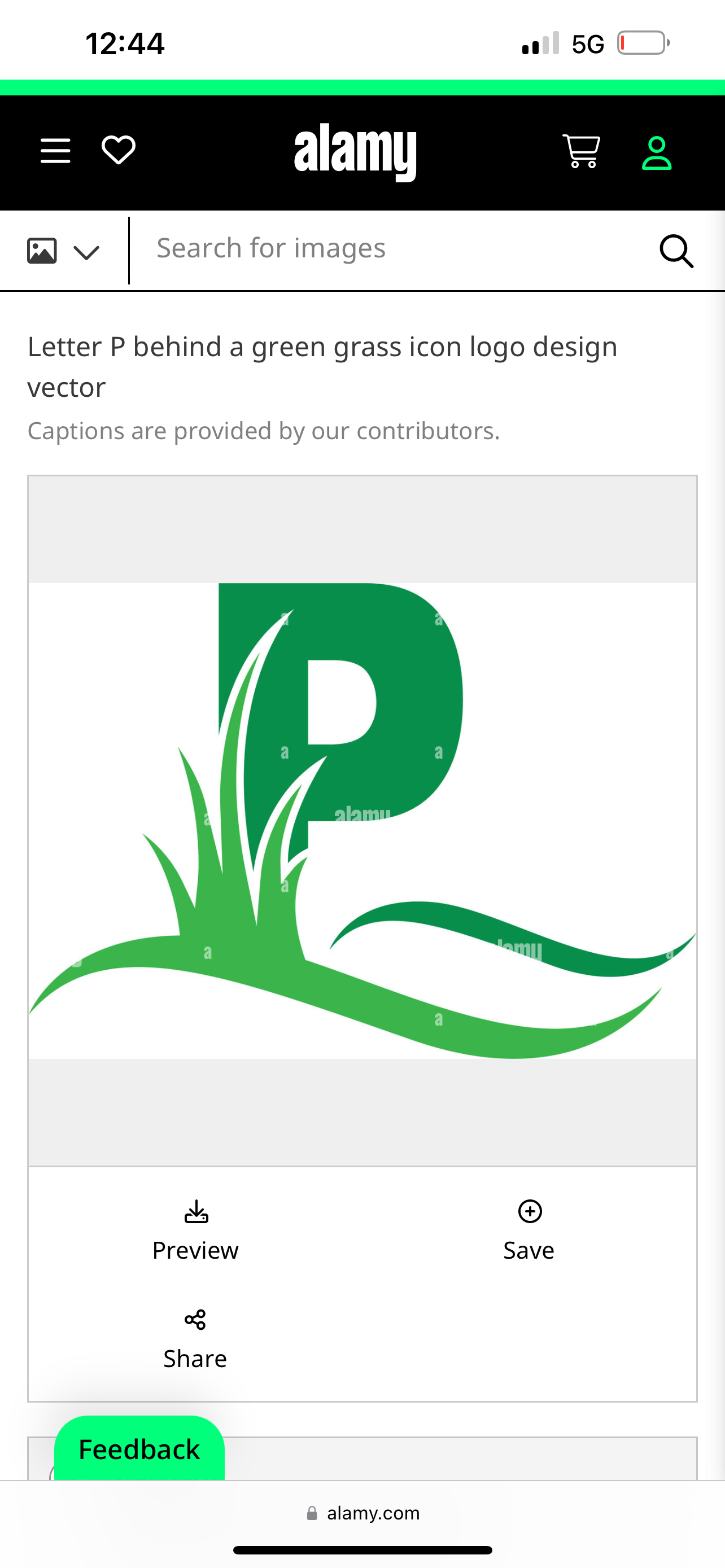
Task: Click inside the Search for images field
Action: coord(365,248)
